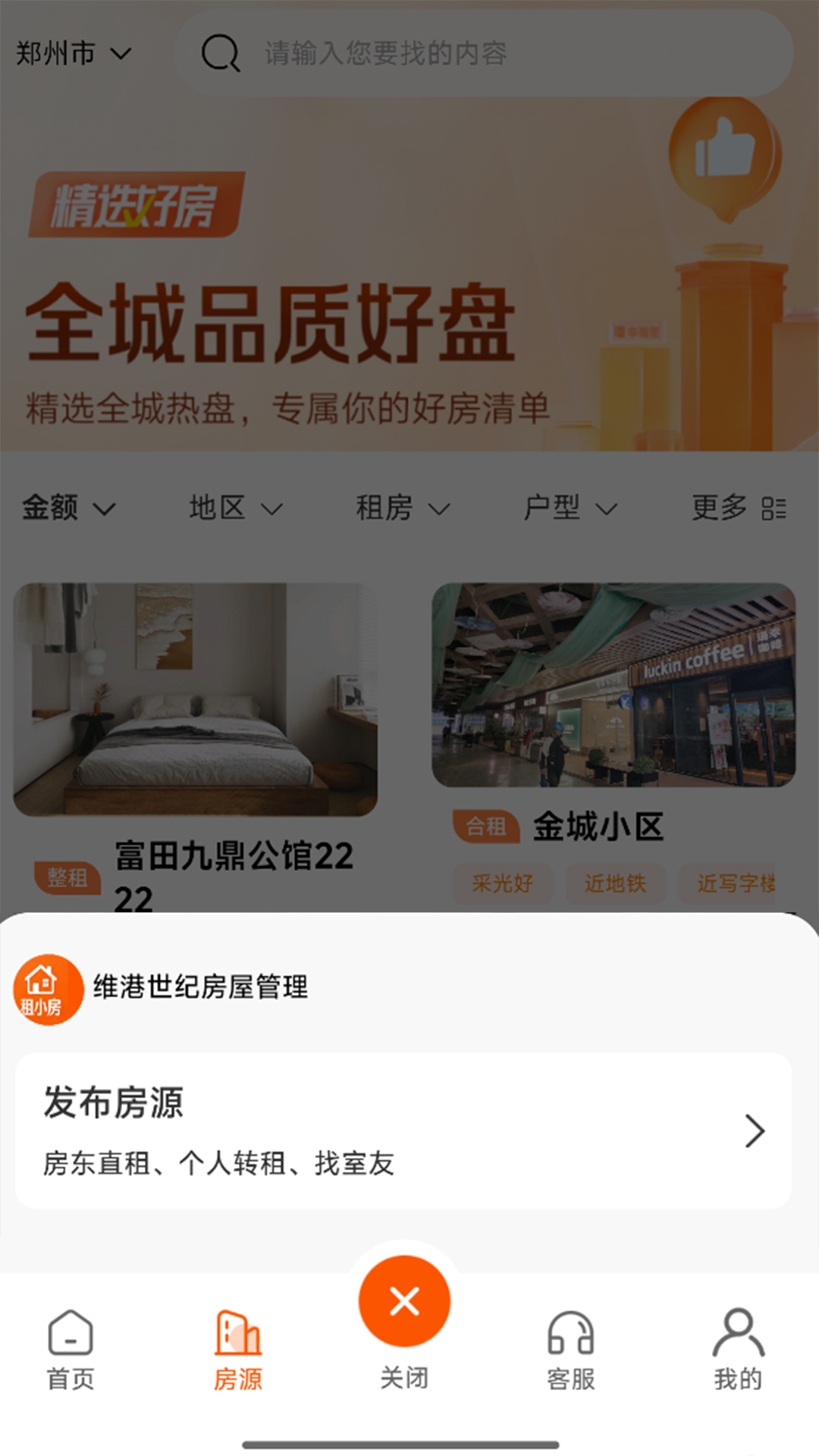The height and width of the screenshot is (1456, 819).
Task: Expand the 租房 filter
Action: click(403, 507)
